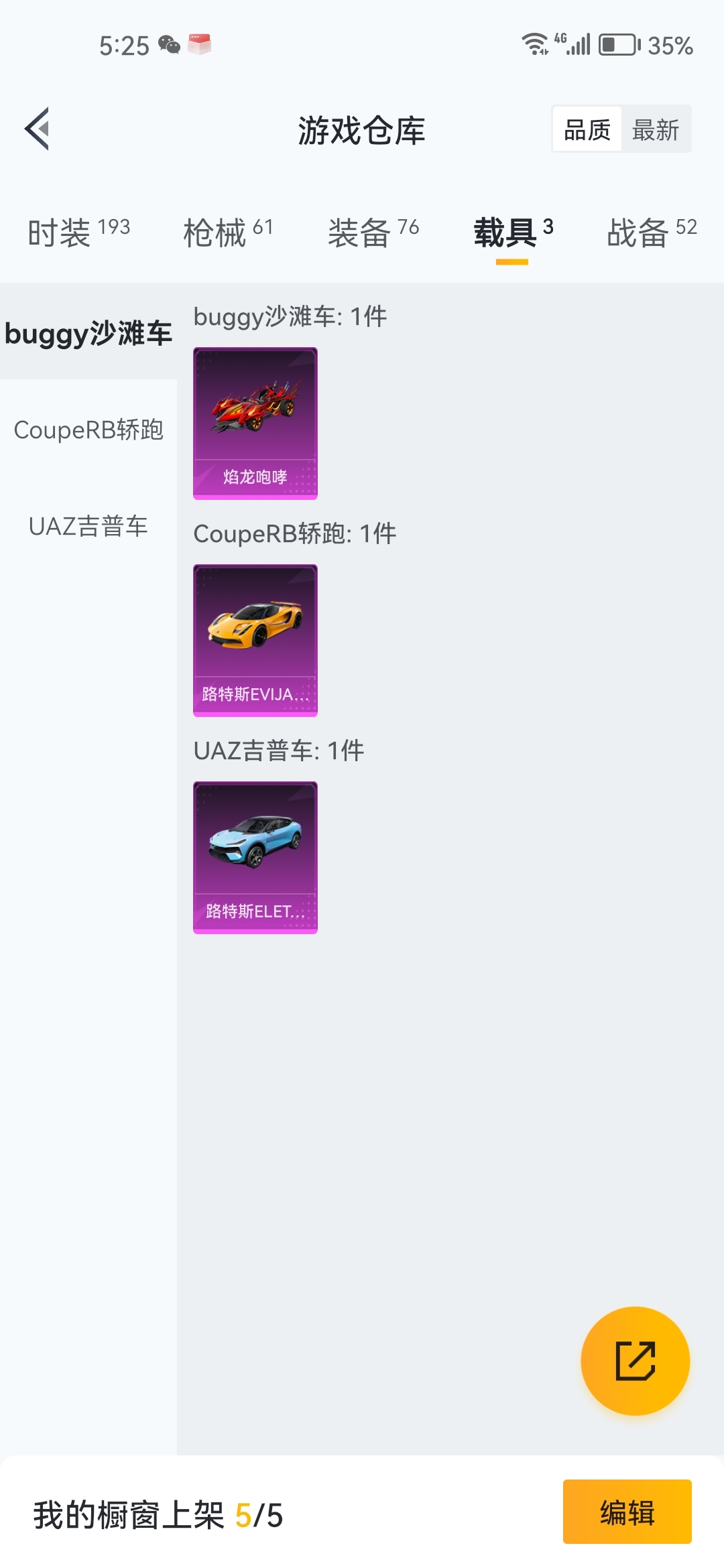Tap the battery indicator in status bar
The width and height of the screenshot is (724, 1568).
click(615, 44)
